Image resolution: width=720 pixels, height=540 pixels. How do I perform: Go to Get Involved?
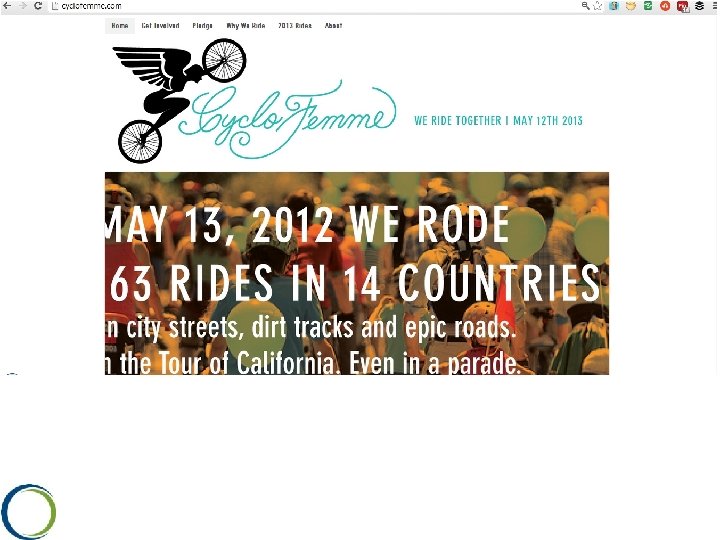coord(160,26)
